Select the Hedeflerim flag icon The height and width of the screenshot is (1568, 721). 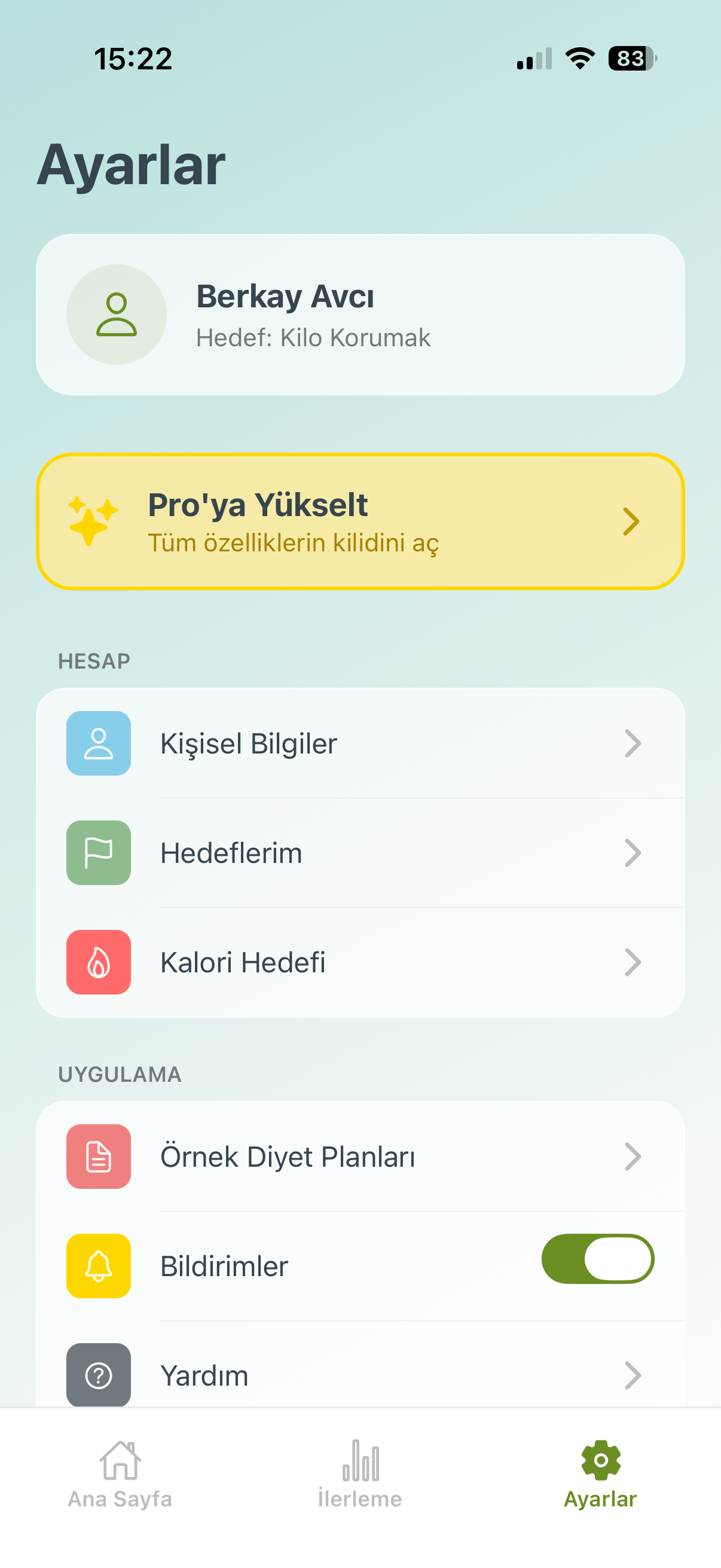(99, 853)
